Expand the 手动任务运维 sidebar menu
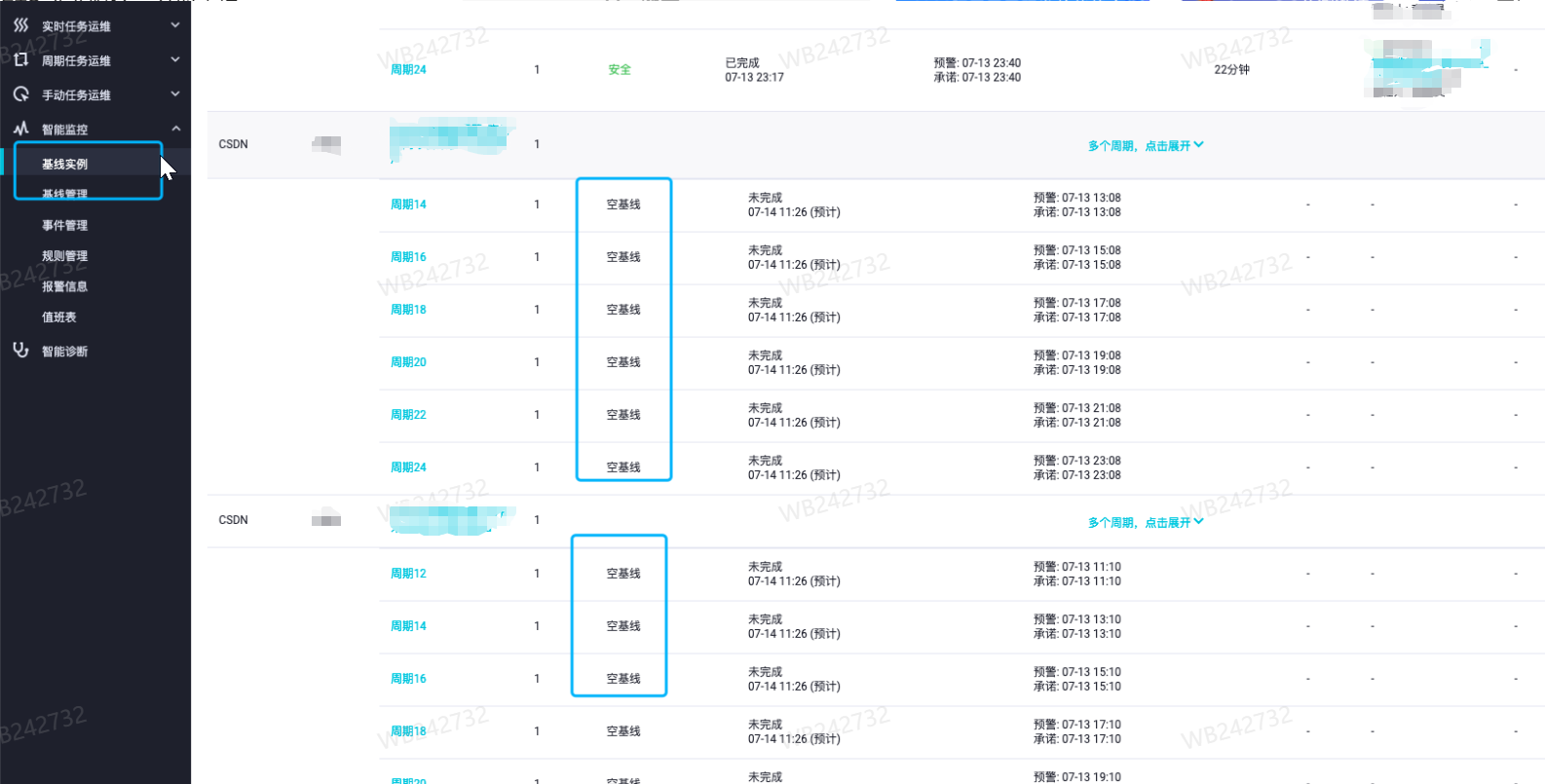 coord(76,94)
